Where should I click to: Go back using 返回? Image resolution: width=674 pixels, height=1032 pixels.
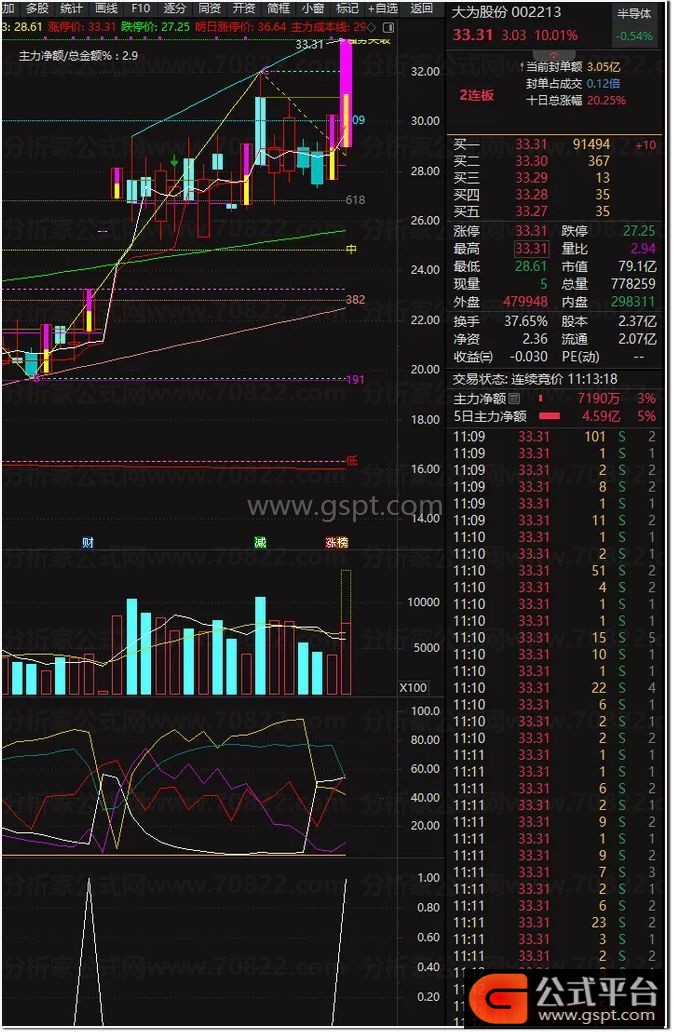click(421, 8)
